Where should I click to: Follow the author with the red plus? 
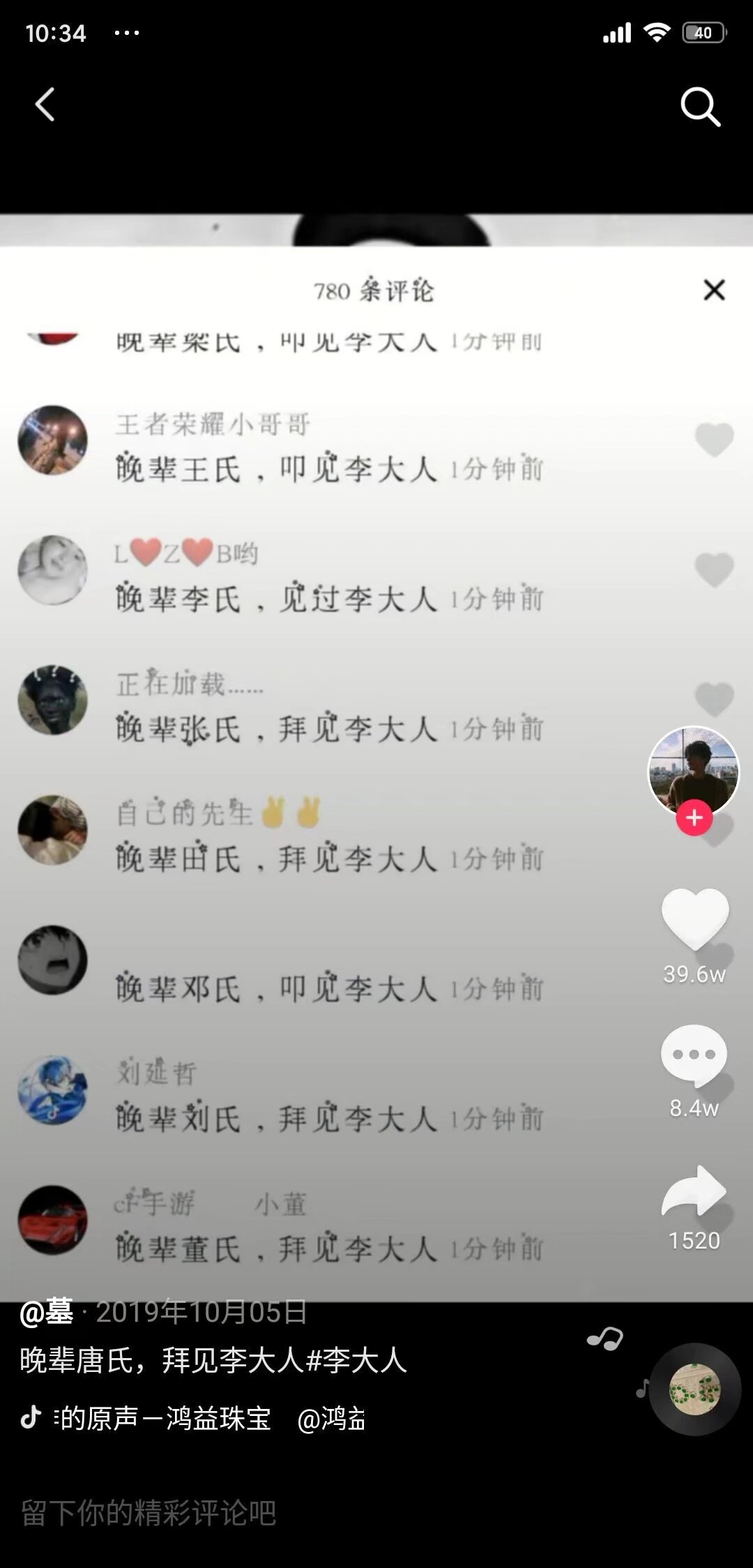[694, 817]
